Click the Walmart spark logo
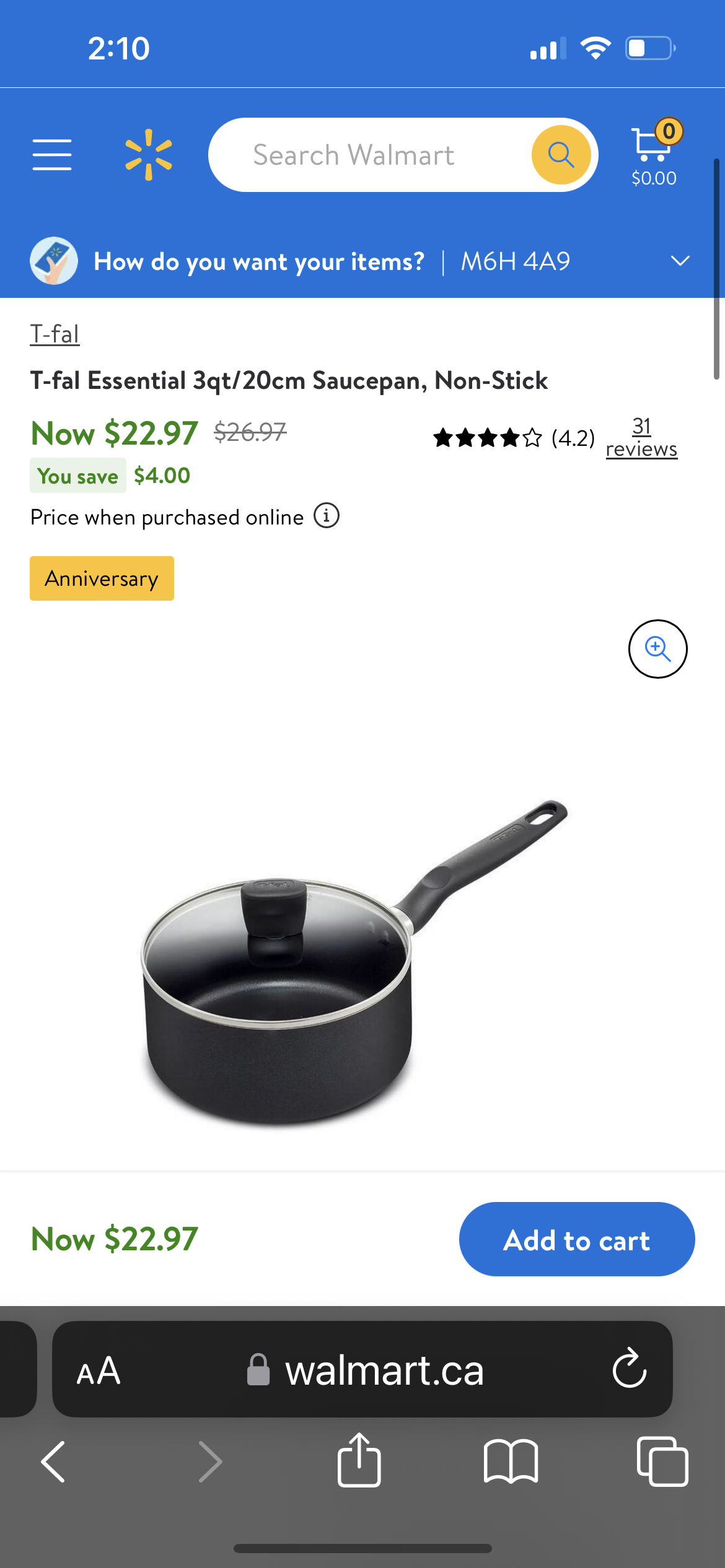 149,154
